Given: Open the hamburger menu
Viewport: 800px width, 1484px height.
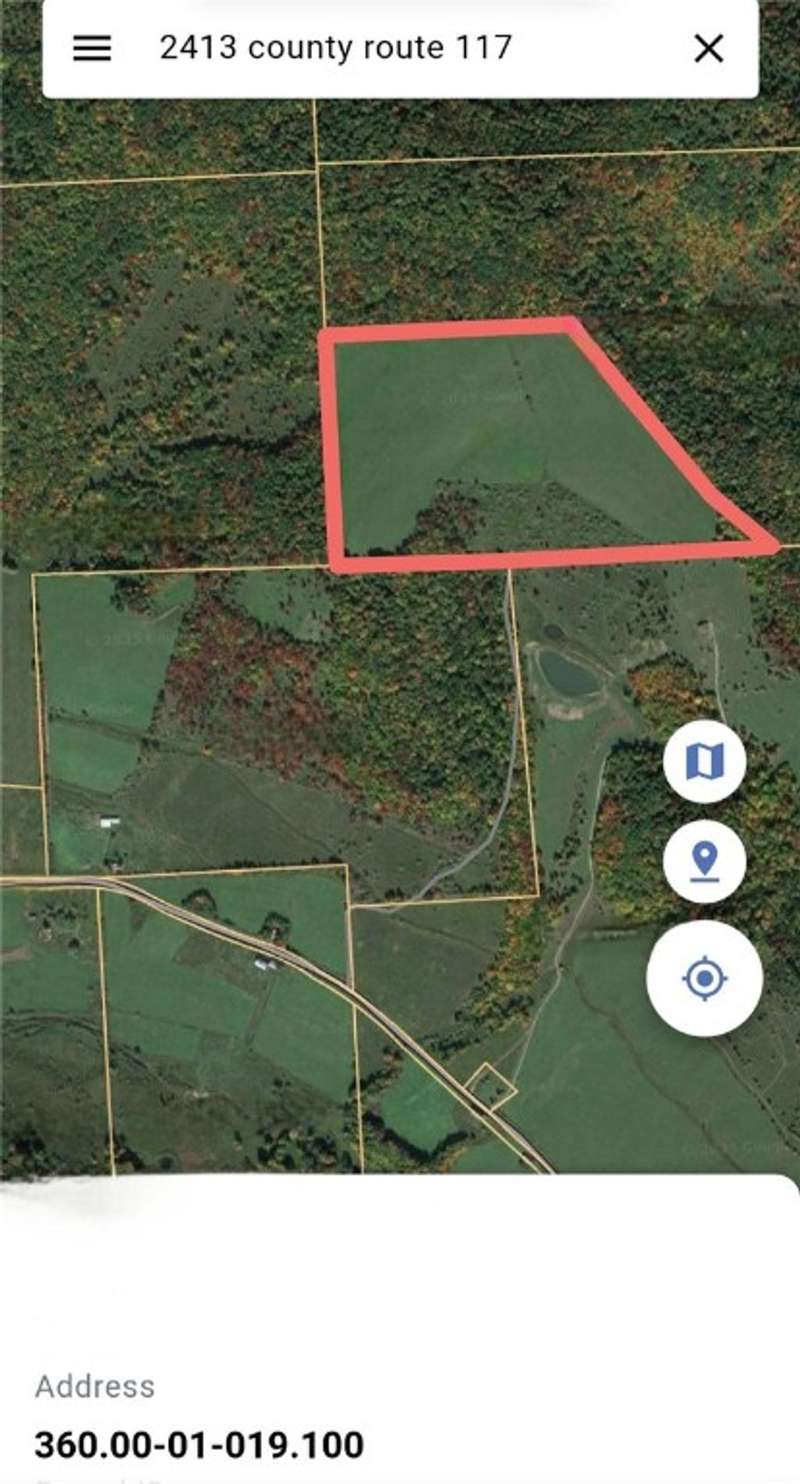Looking at the screenshot, I should (x=92, y=48).
